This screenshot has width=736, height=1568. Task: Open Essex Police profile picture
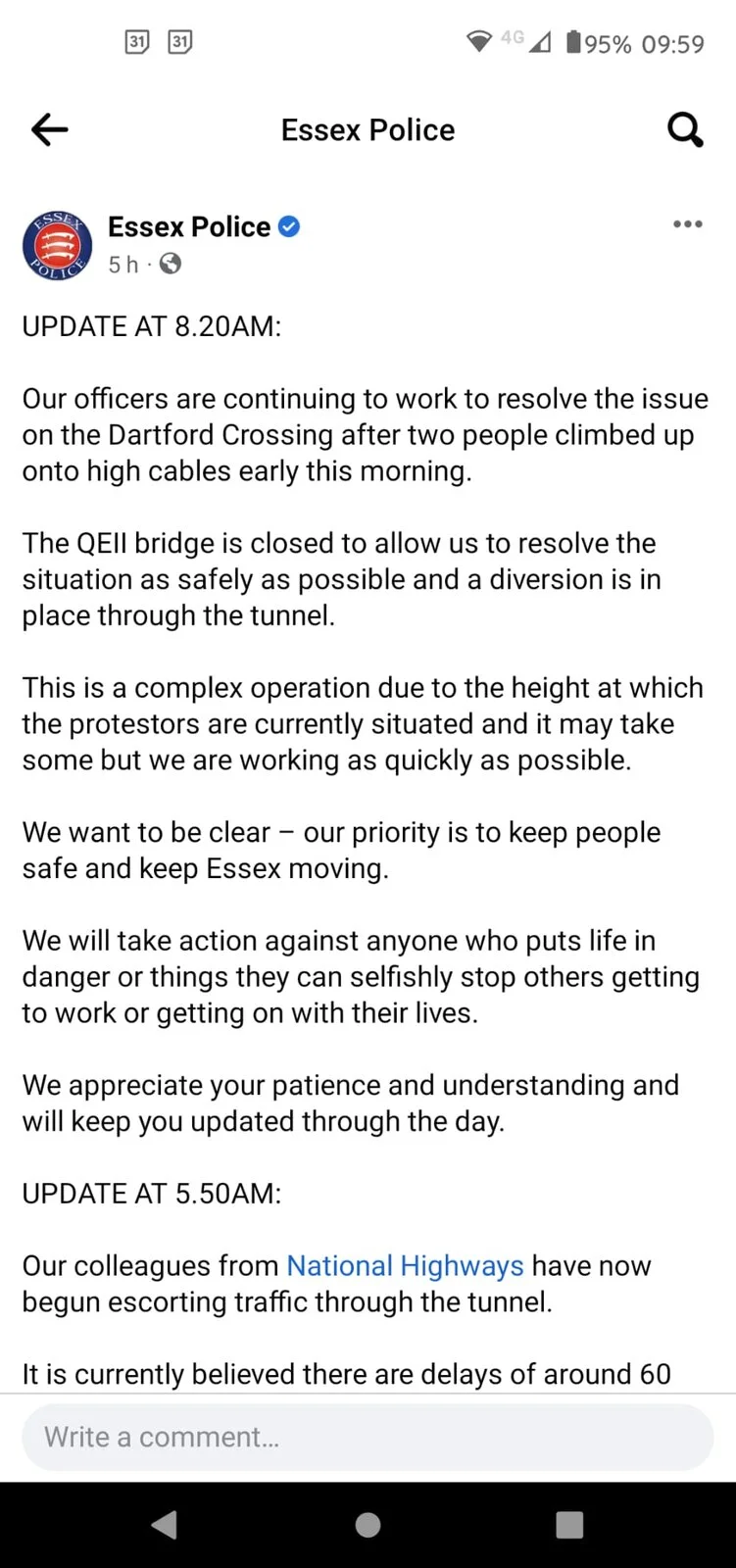tap(57, 245)
